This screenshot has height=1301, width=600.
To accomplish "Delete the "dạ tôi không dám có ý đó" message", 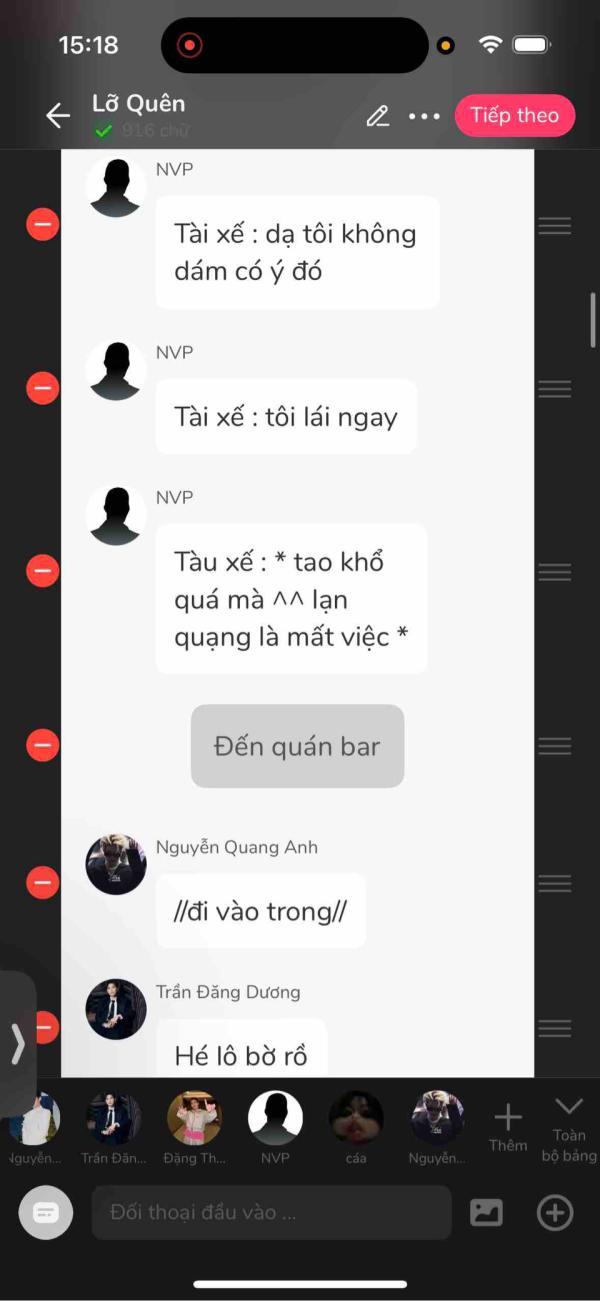I will (43, 225).
